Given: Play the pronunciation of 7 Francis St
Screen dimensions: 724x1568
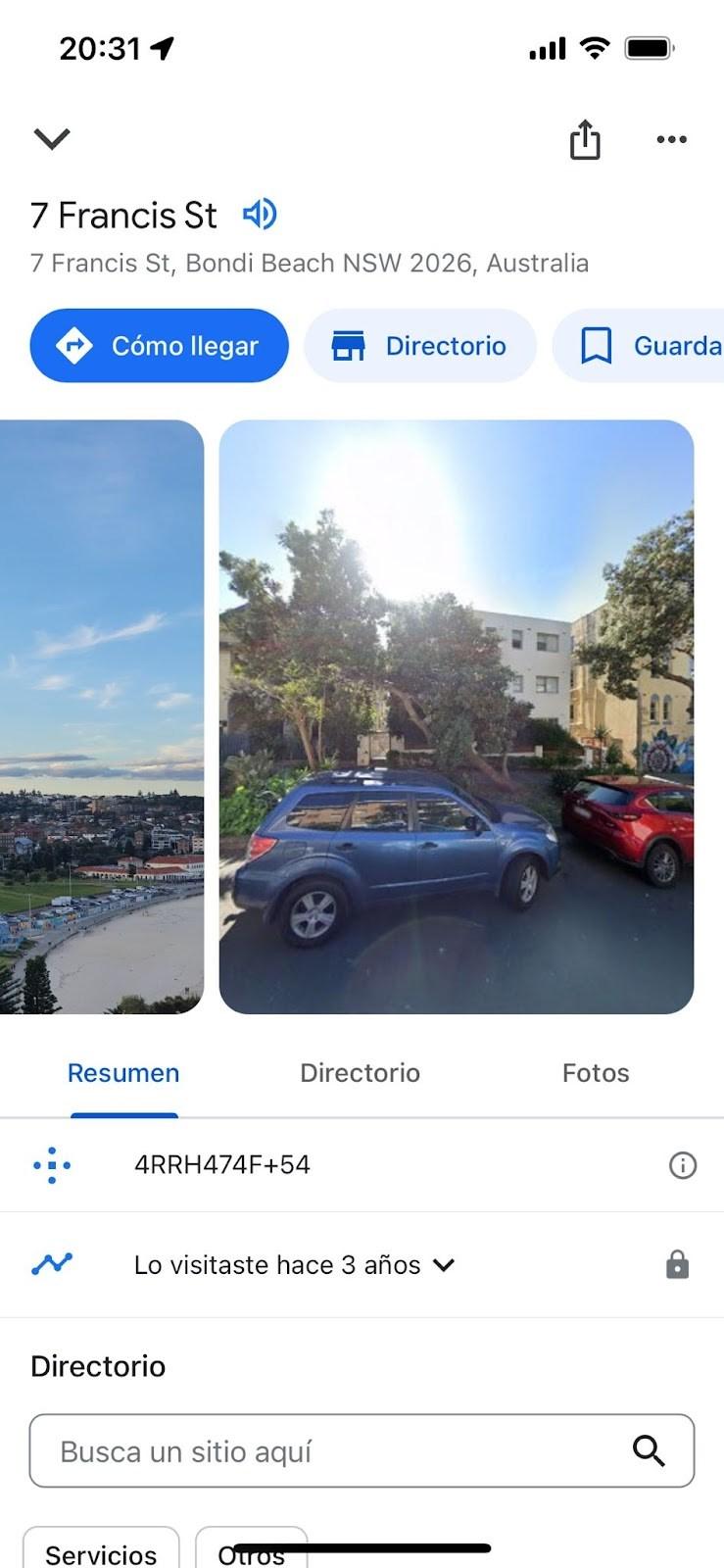Looking at the screenshot, I should coord(260,214).
